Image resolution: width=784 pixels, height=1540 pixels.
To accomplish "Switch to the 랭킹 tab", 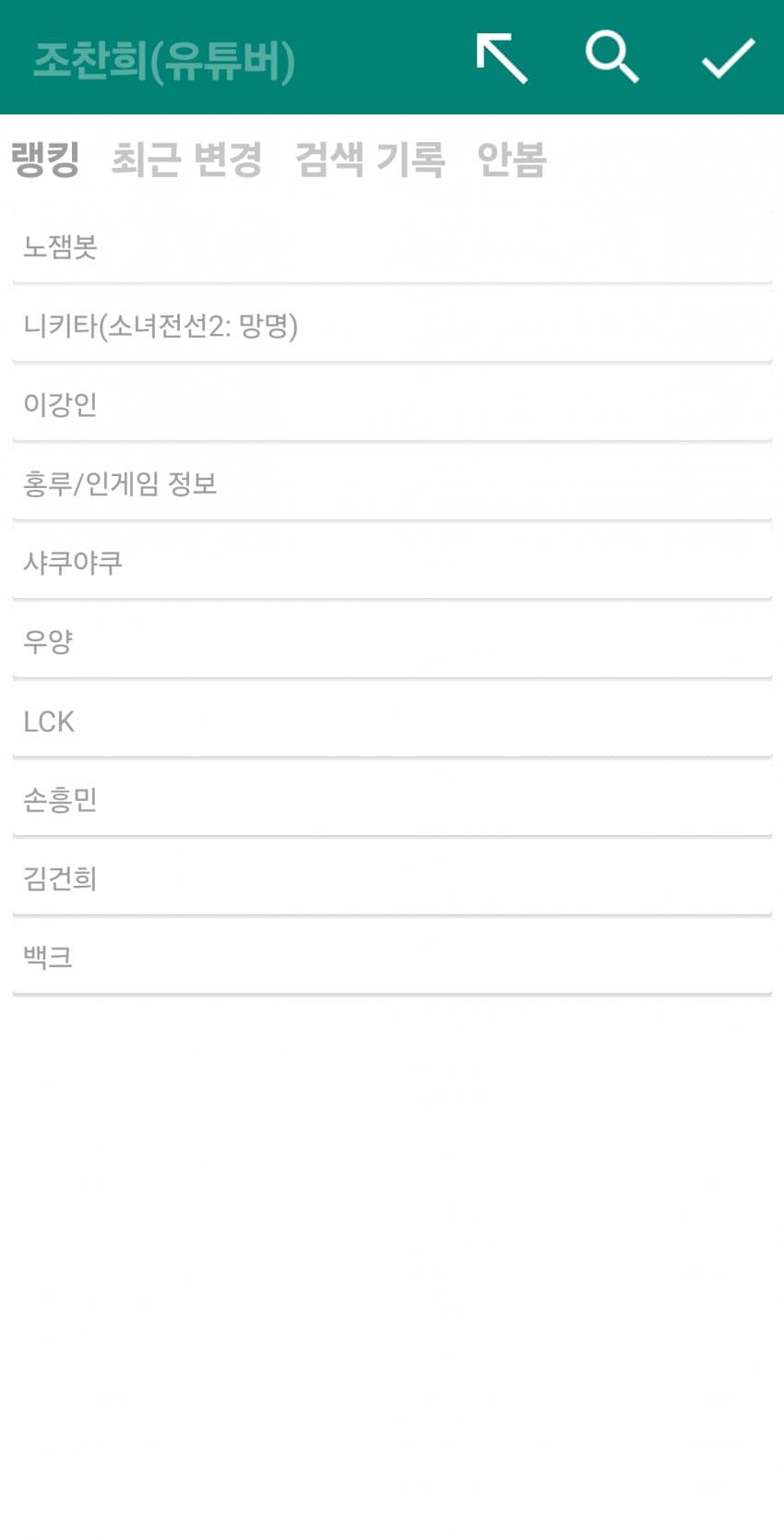I will tap(45, 159).
